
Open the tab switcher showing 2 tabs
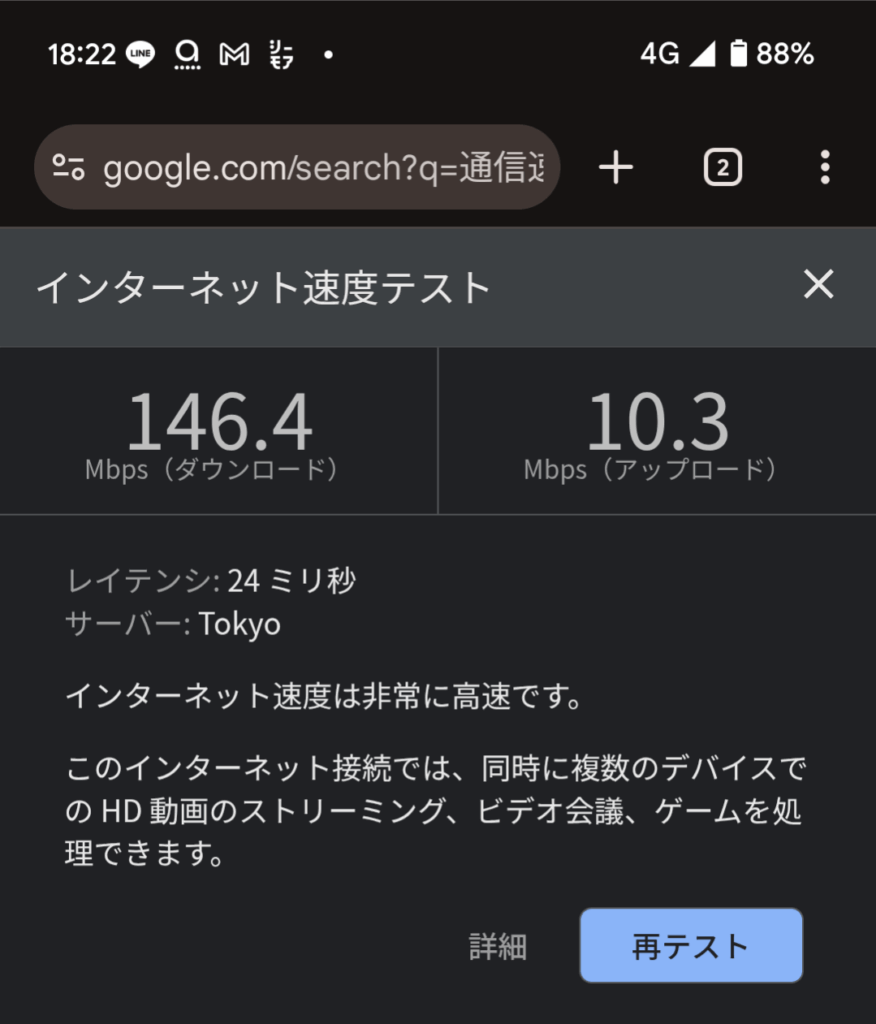[x=722, y=168]
